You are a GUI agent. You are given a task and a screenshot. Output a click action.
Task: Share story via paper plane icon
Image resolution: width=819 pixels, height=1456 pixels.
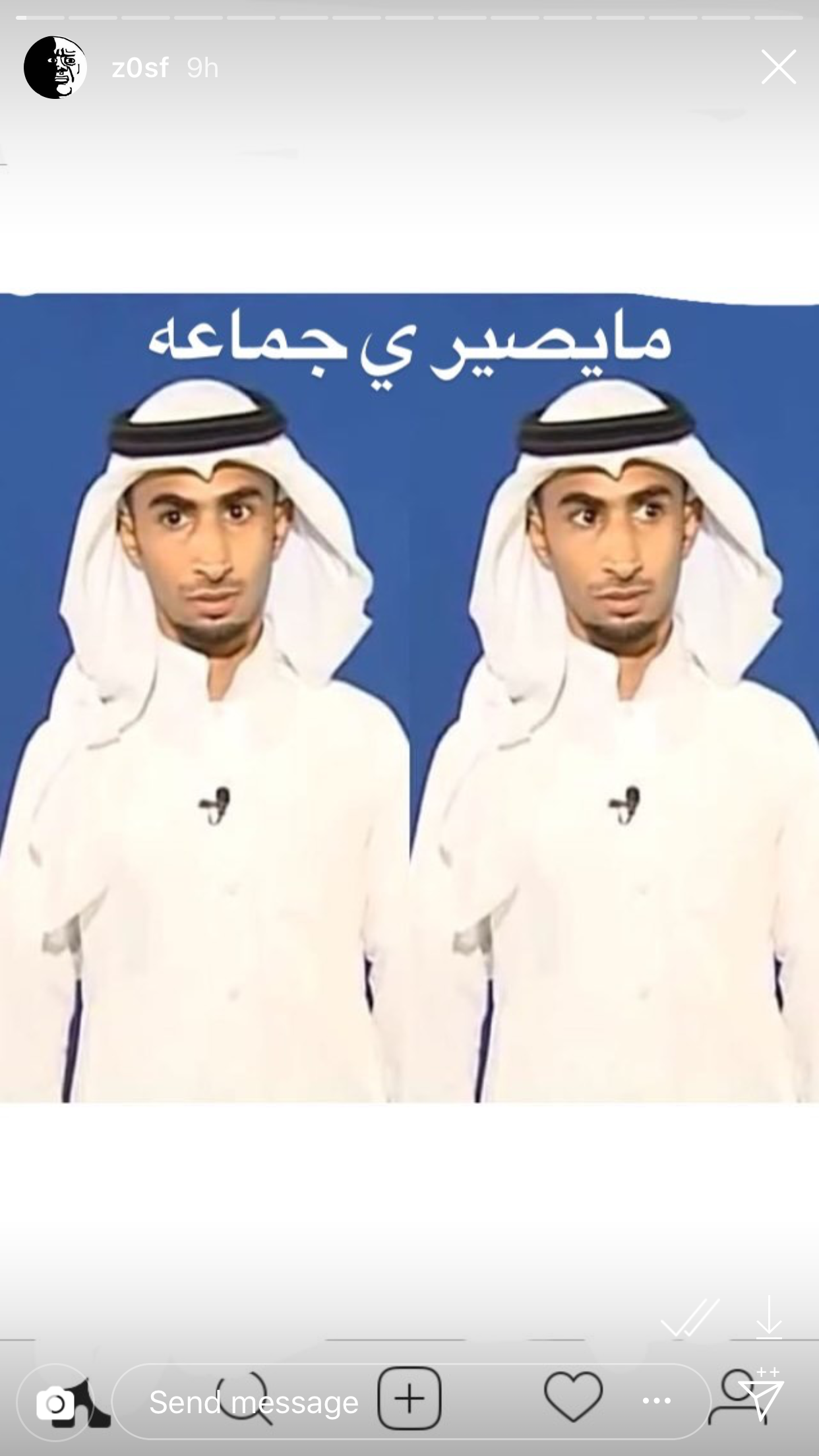tap(760, 1401)
